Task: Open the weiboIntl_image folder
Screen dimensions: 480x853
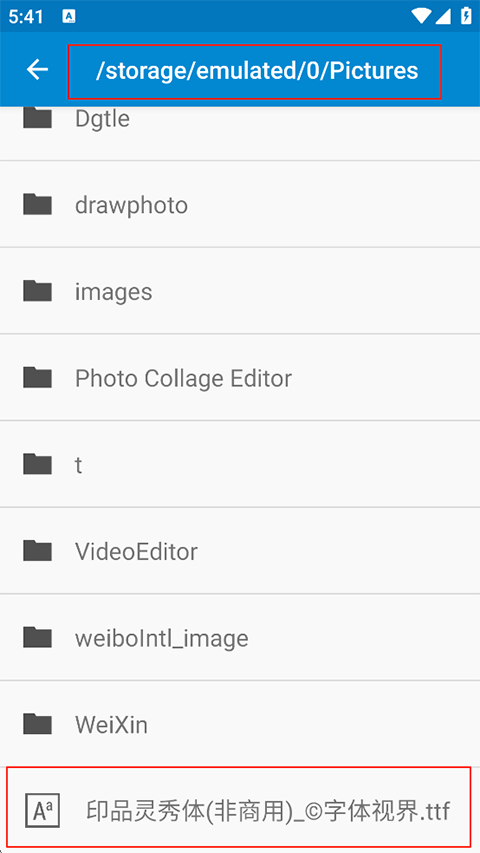Action: [x=240, y=638]
